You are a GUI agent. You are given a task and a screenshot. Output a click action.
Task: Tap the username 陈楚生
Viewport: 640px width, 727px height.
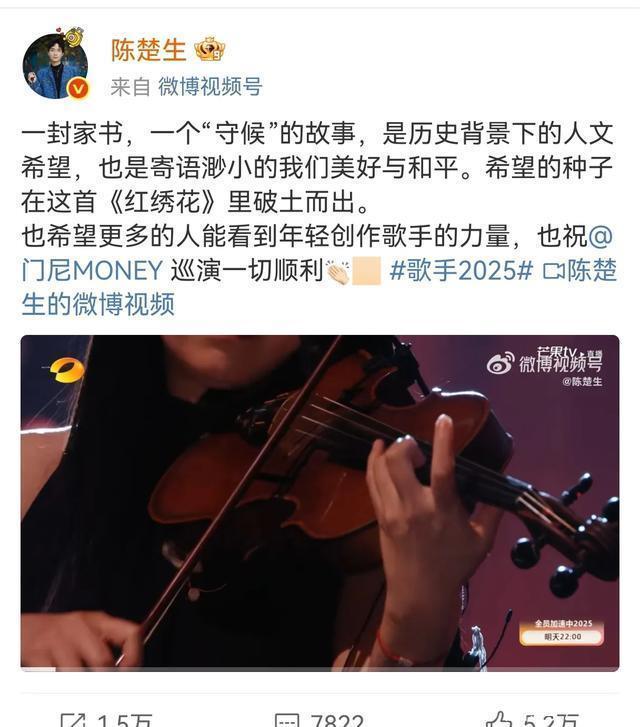click(x=148, y=50)
